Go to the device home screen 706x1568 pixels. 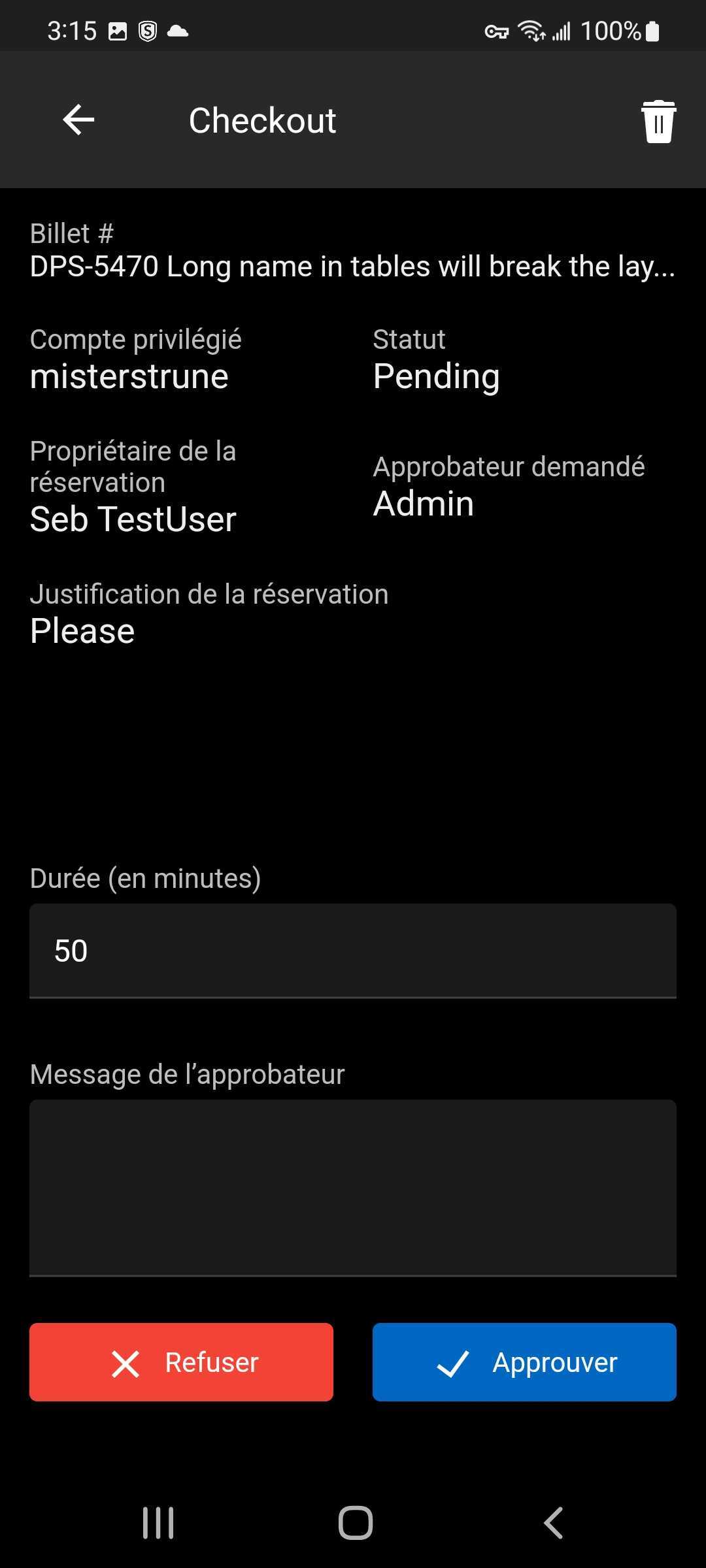tap(355, 1523)
